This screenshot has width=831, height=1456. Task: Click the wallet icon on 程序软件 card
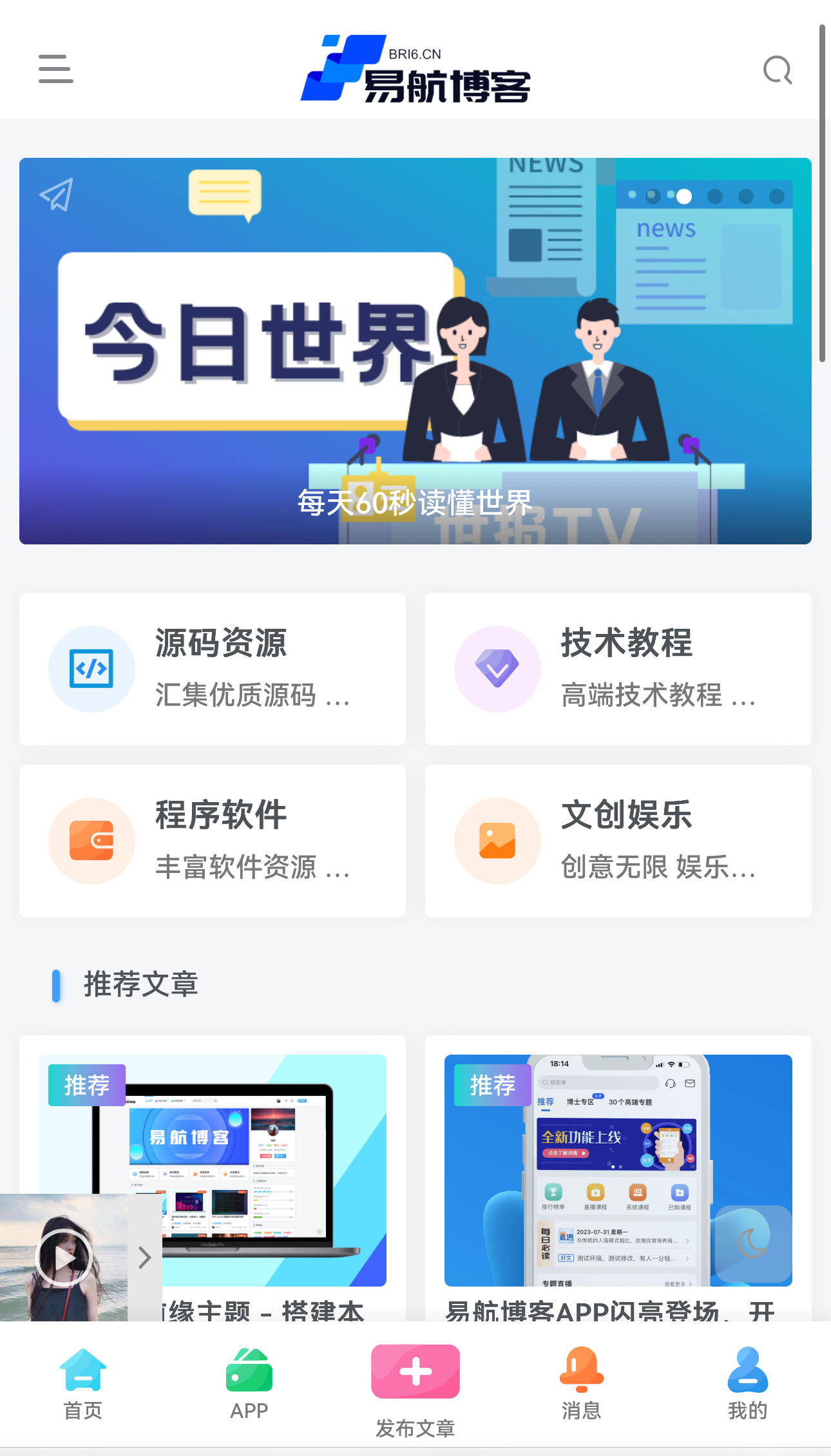click(91, 841)
